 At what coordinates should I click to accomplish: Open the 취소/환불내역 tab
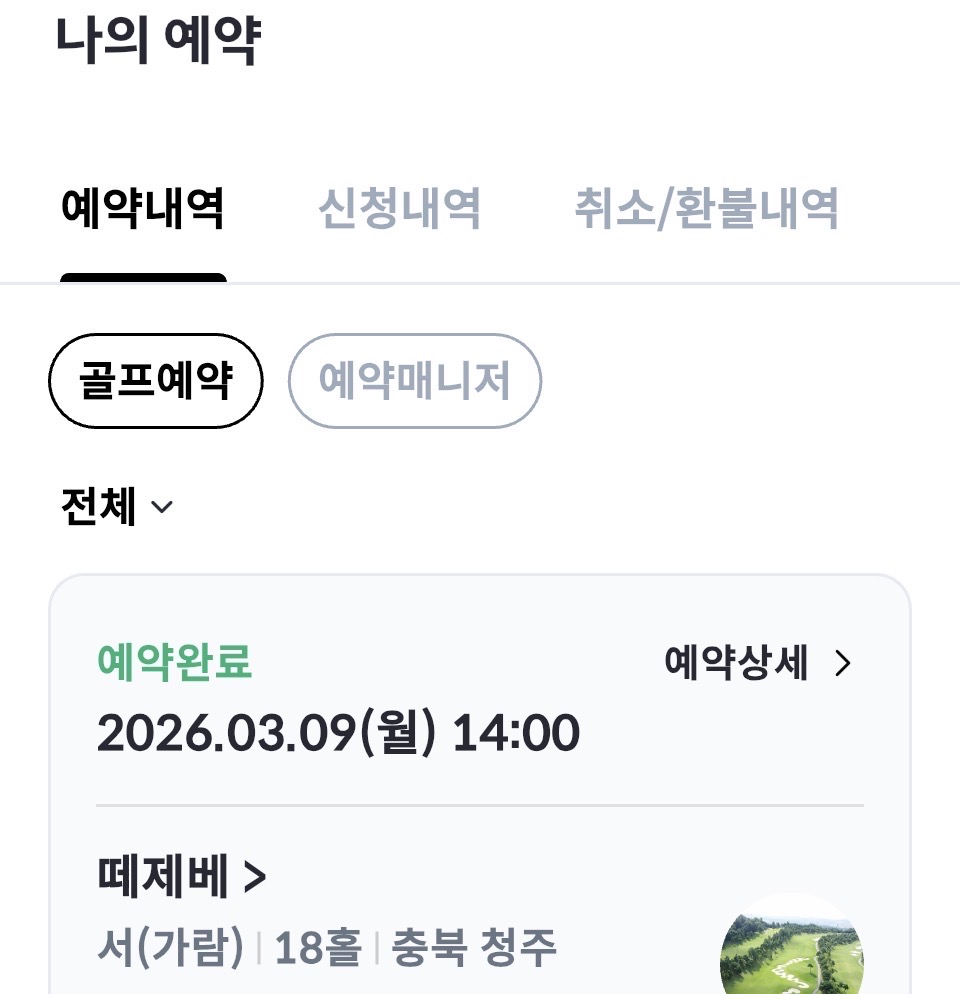coord(706,210)
